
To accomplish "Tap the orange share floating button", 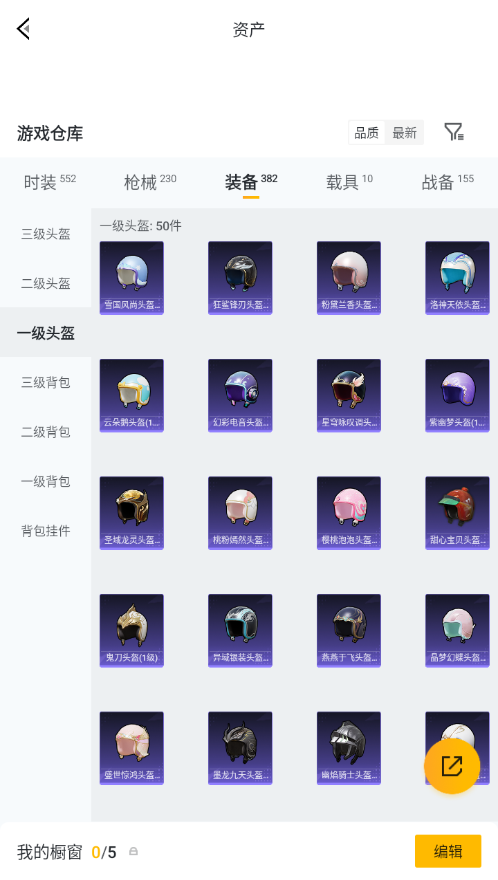I will click(x=452, y=766).
